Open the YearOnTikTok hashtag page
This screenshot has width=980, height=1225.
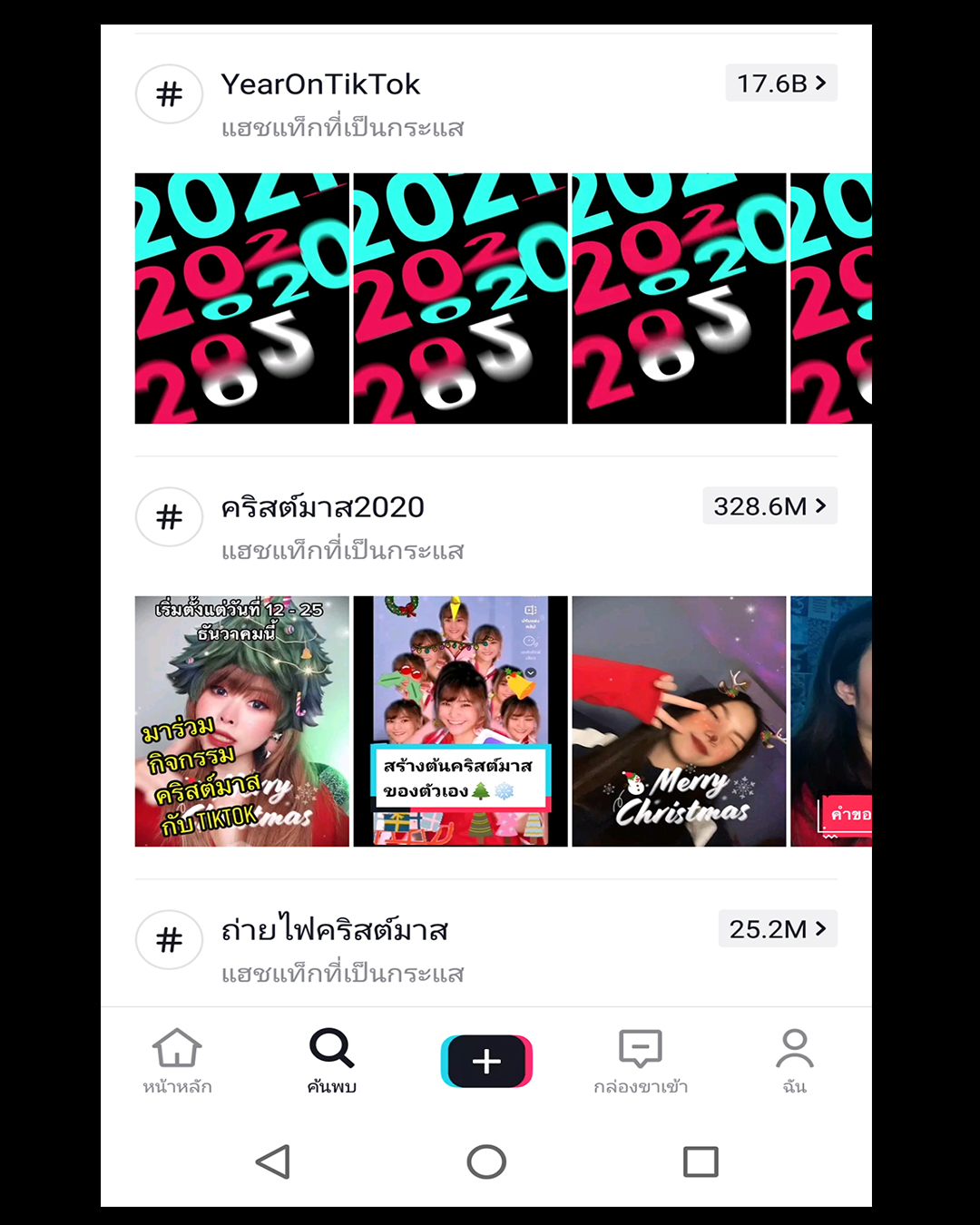pyautogui.click(x=320, y=85)
